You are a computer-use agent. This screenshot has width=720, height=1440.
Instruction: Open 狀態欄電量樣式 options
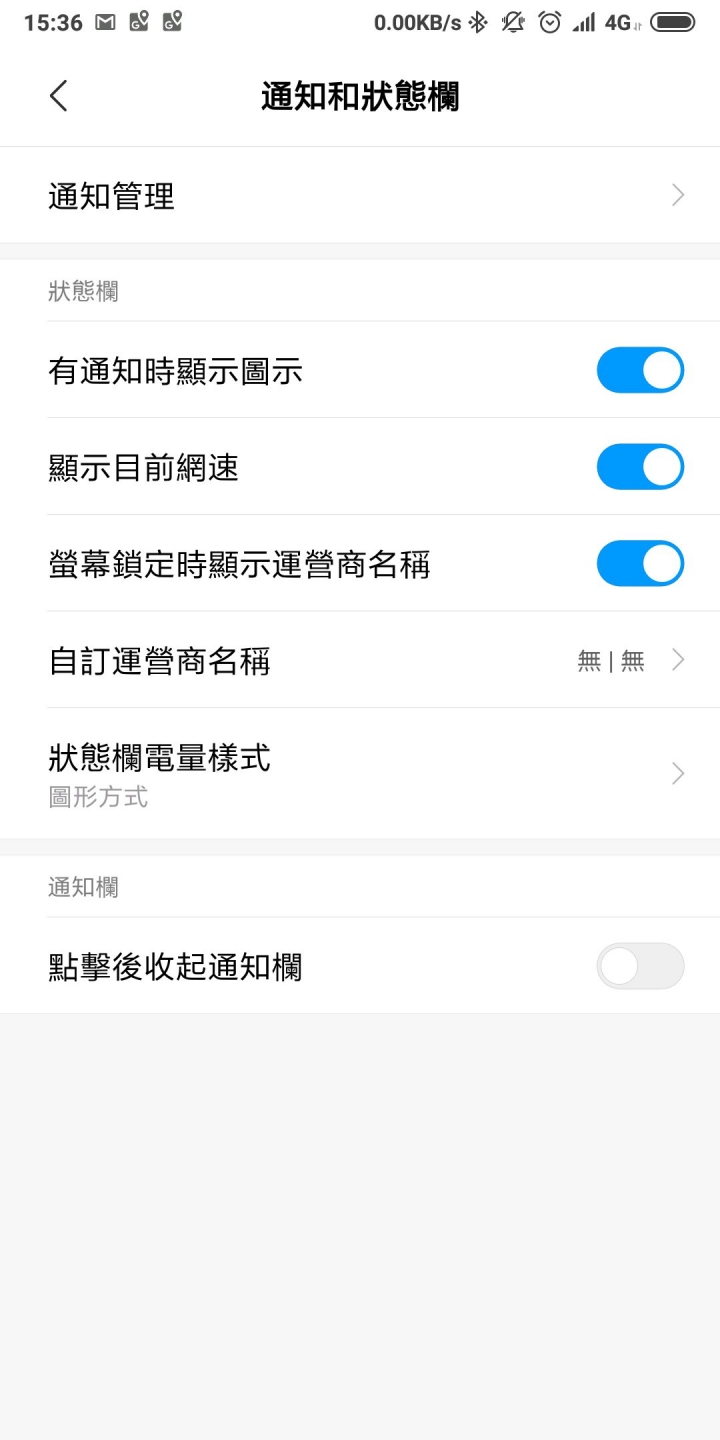click(360, 773)
